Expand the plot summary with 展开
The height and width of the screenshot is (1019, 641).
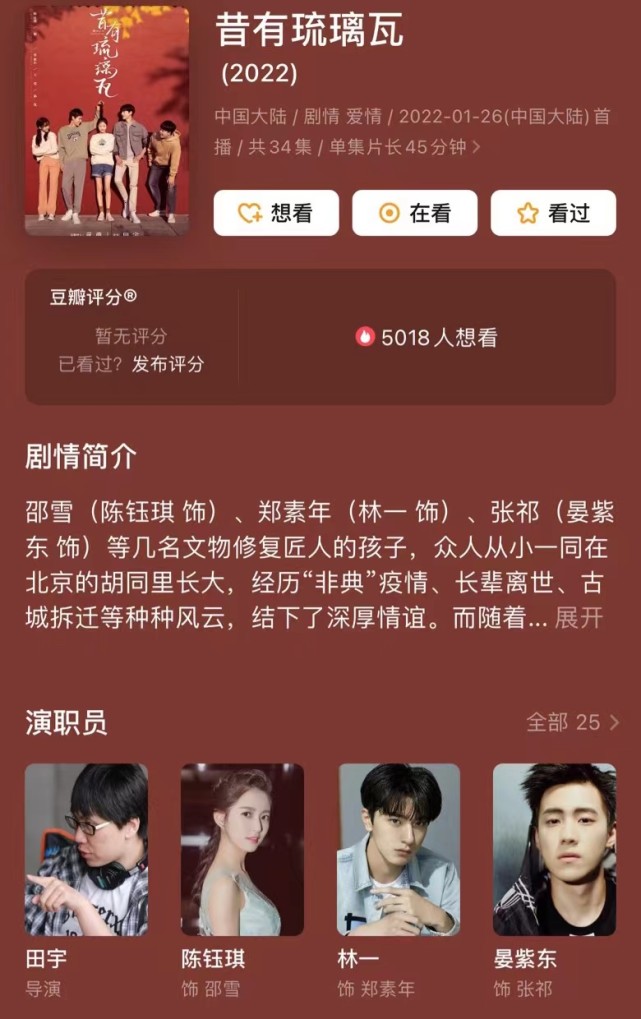pos(579,618)
